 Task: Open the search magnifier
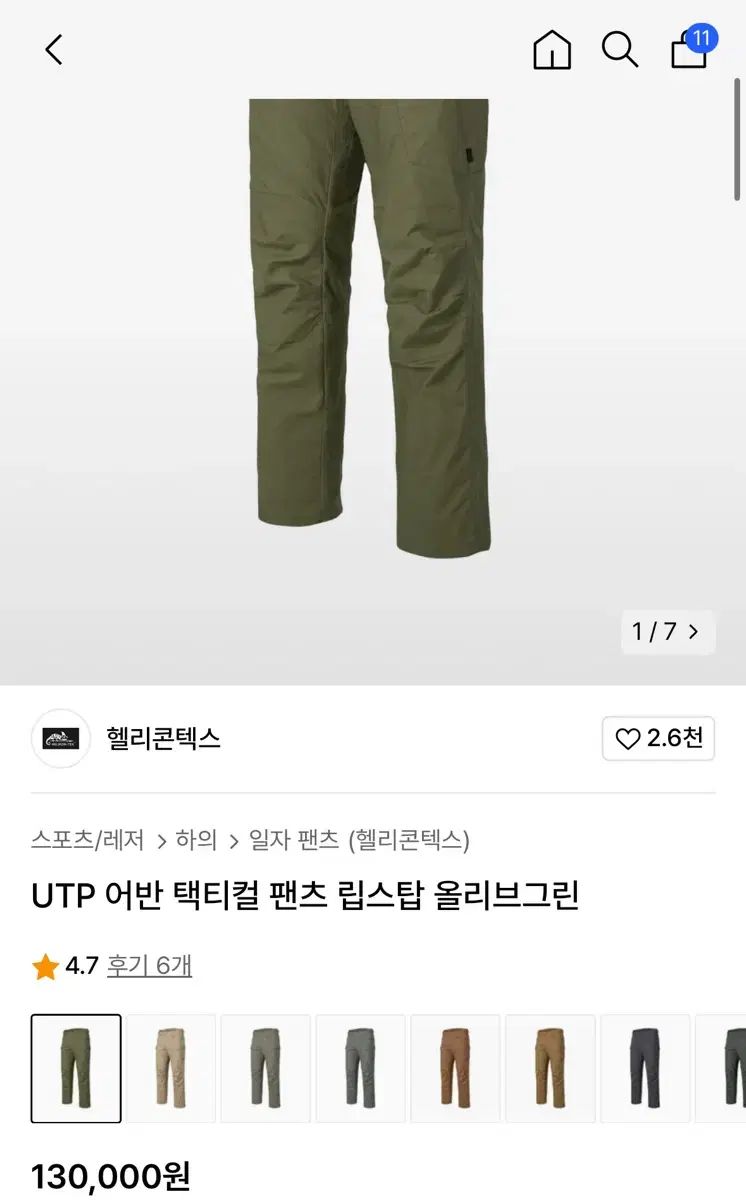point(620,49)
